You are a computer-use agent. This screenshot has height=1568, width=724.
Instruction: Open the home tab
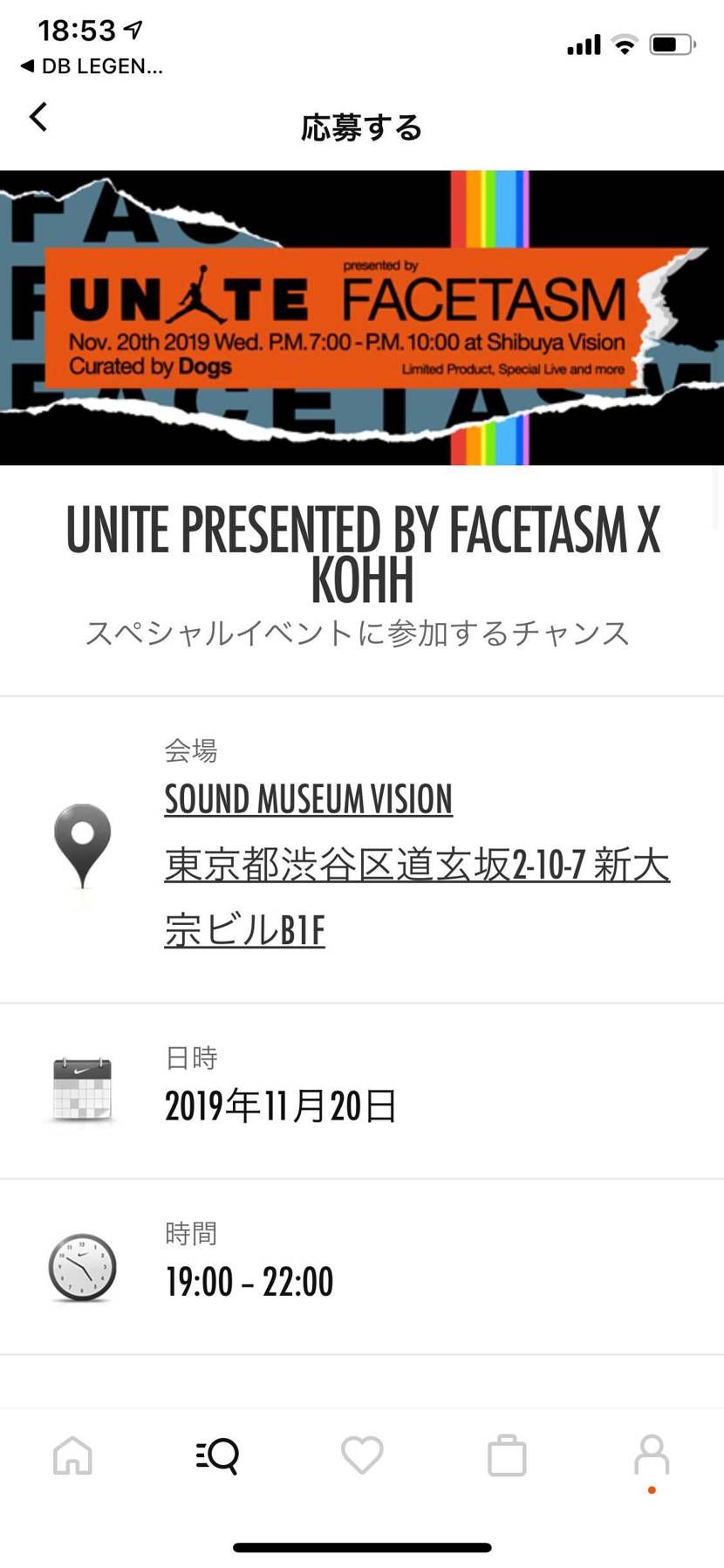pyautogui.click(x=72, y=1455)
